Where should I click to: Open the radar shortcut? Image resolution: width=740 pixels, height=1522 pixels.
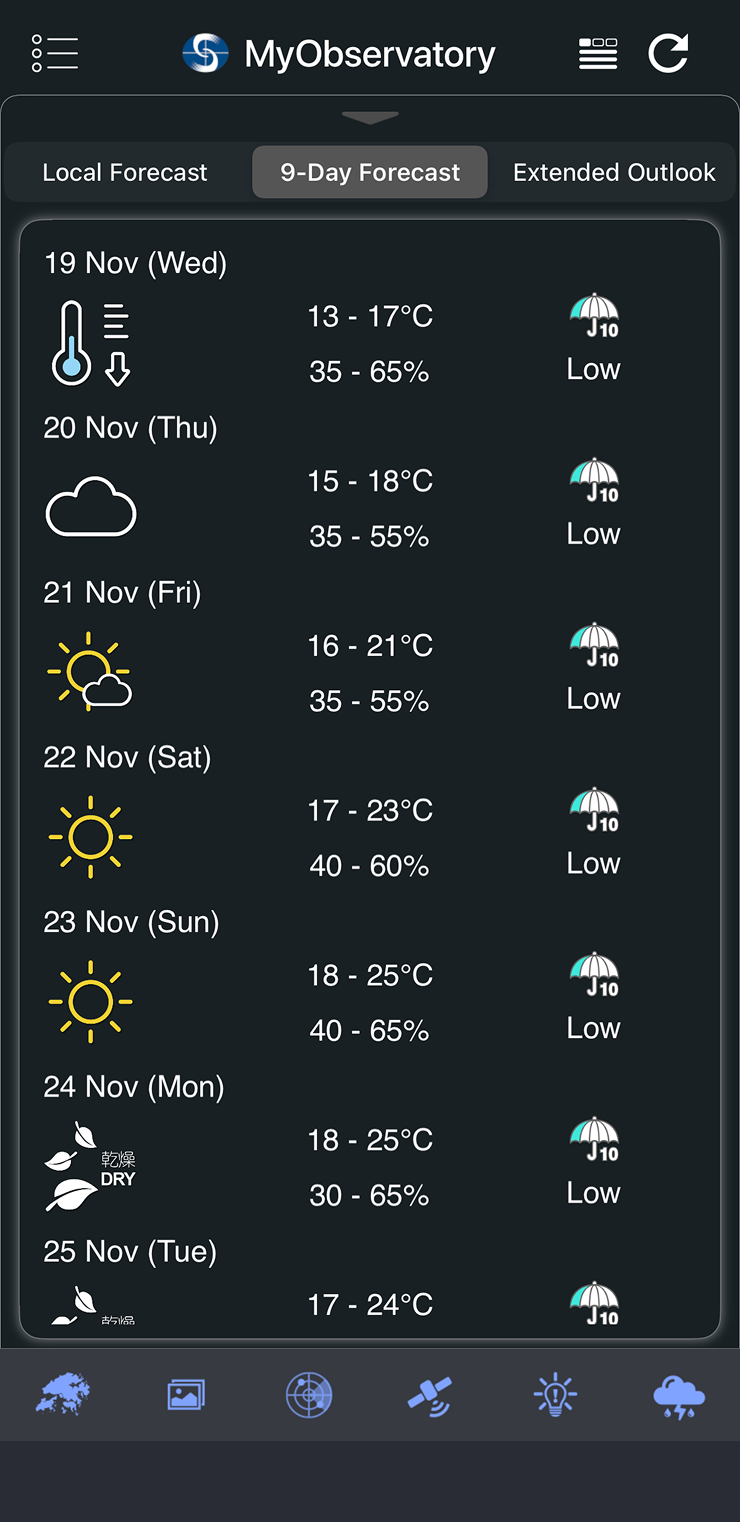click(309, 1394)
